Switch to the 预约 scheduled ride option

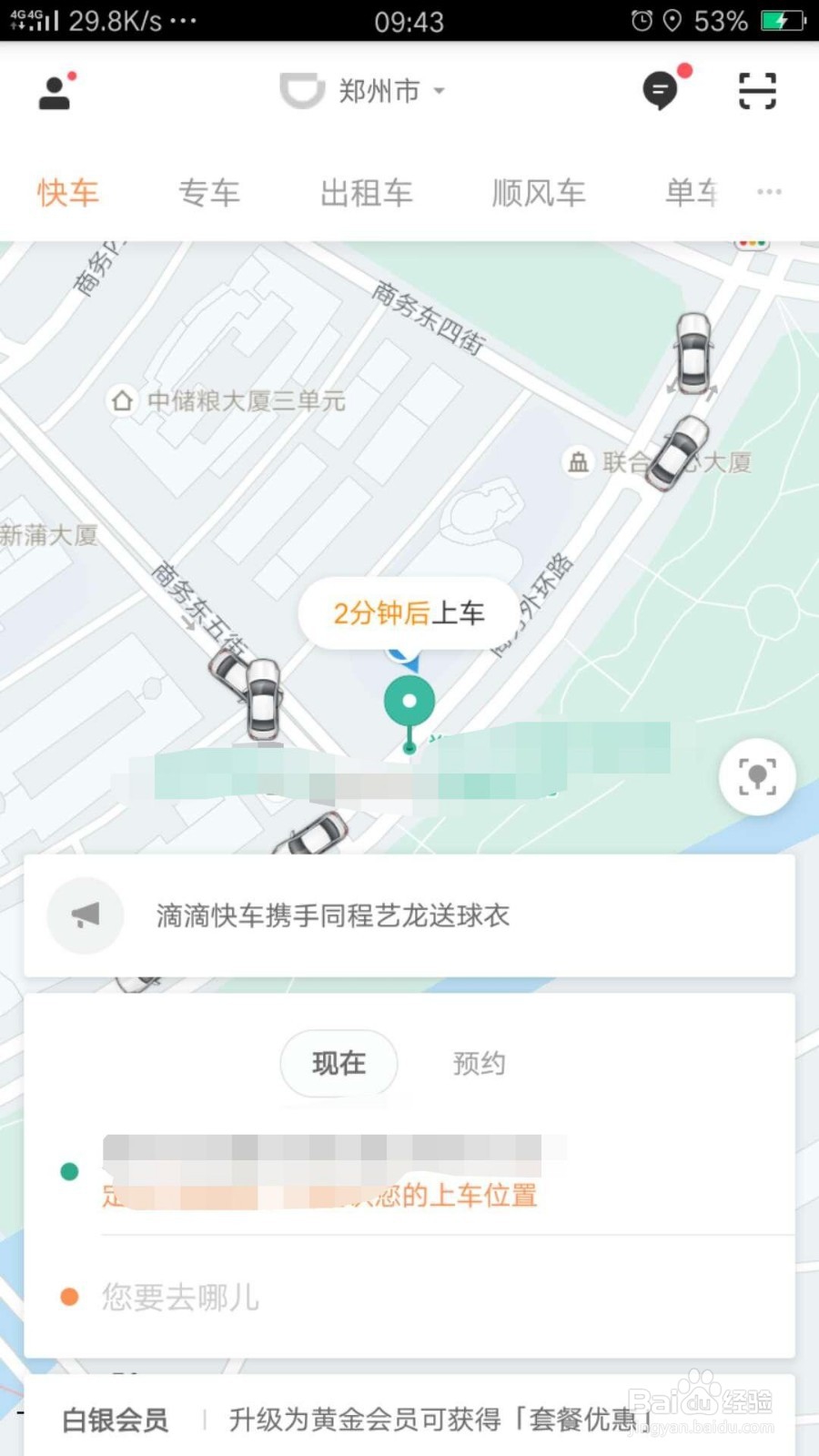(478, 1063)
